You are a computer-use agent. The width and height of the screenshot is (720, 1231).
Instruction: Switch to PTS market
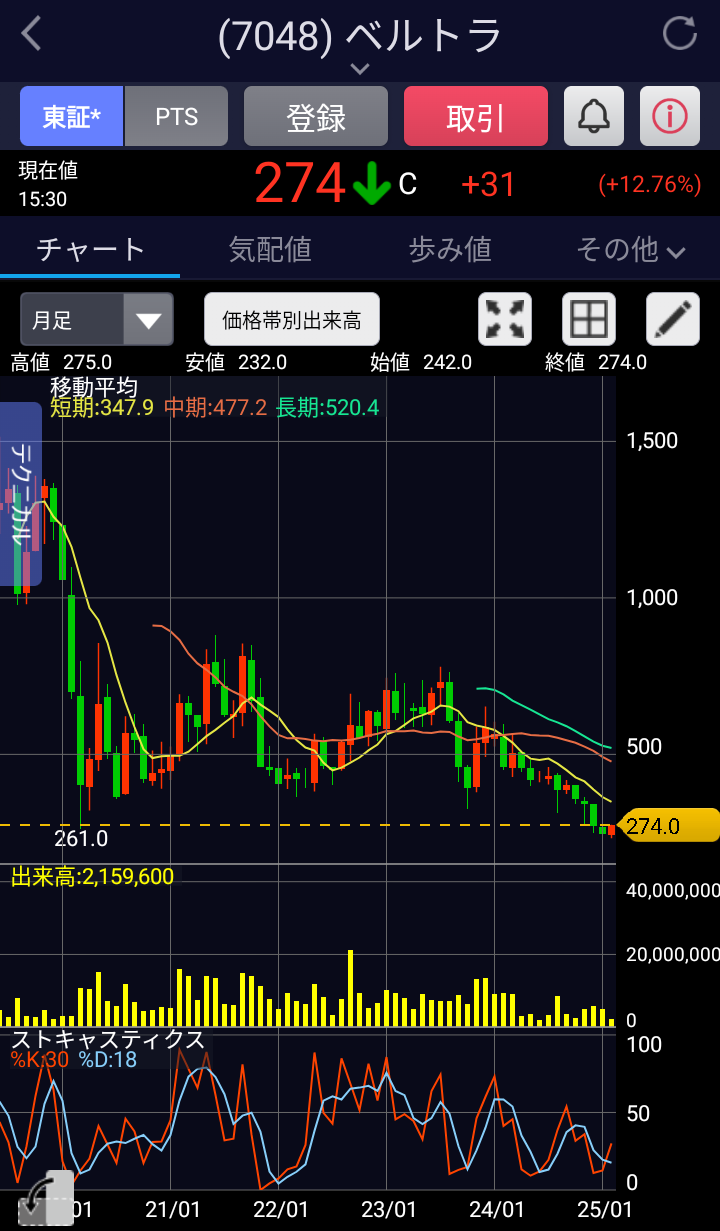[177, 117]
